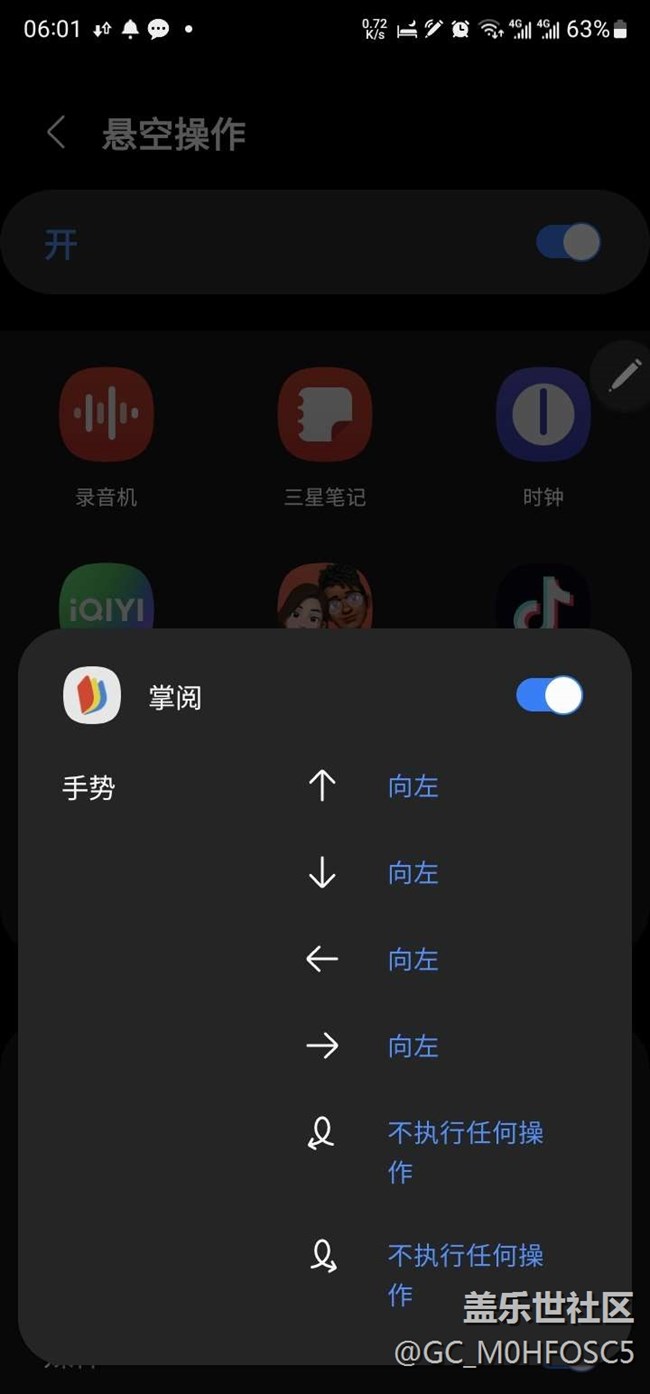Change the up-arrow gesture action
The width and height of the screenshot is (650, 1394).
[x=413, y=787]
